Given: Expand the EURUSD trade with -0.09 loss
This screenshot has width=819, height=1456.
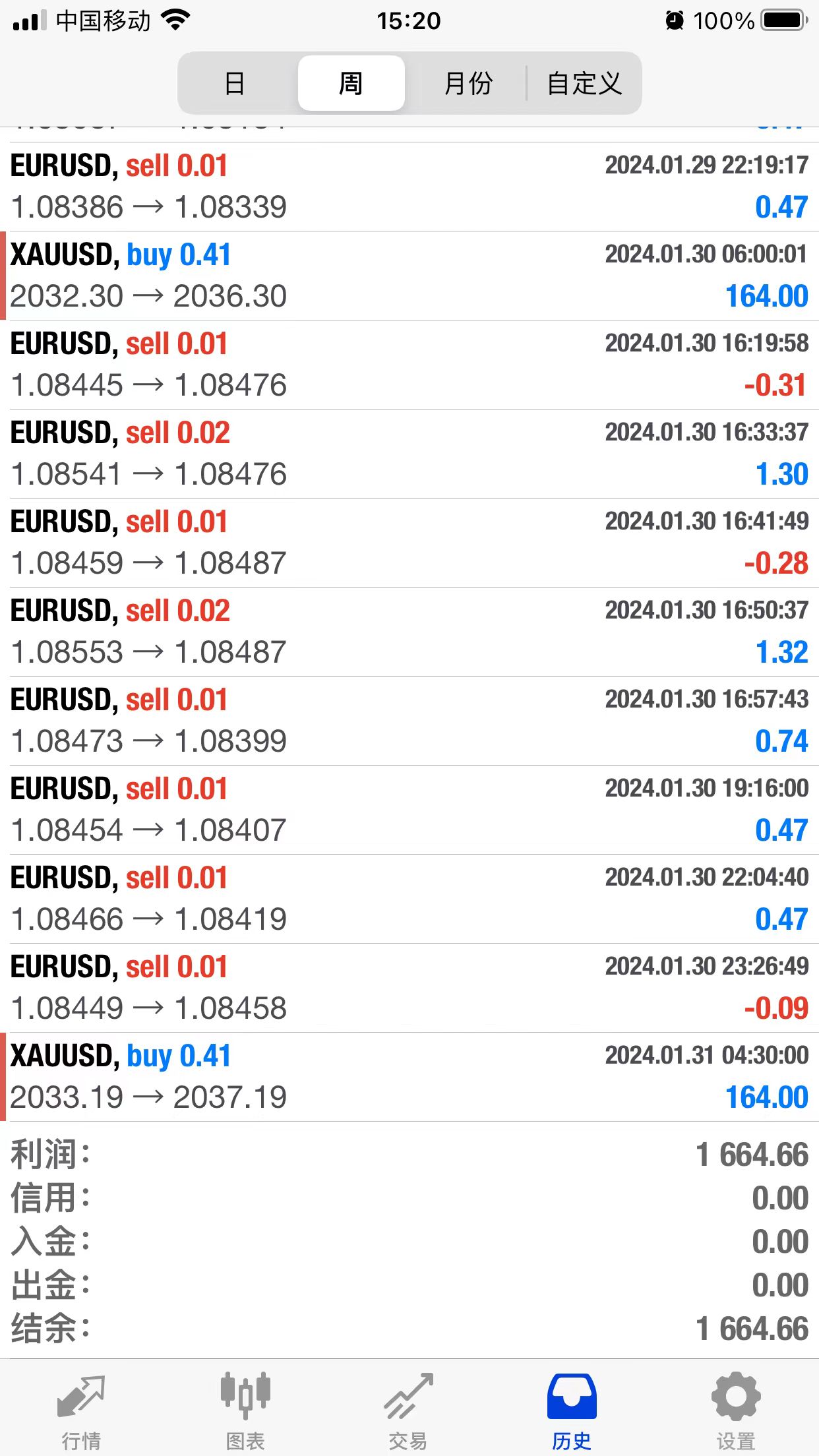Looking at the screenshot, I should (409, 988).
